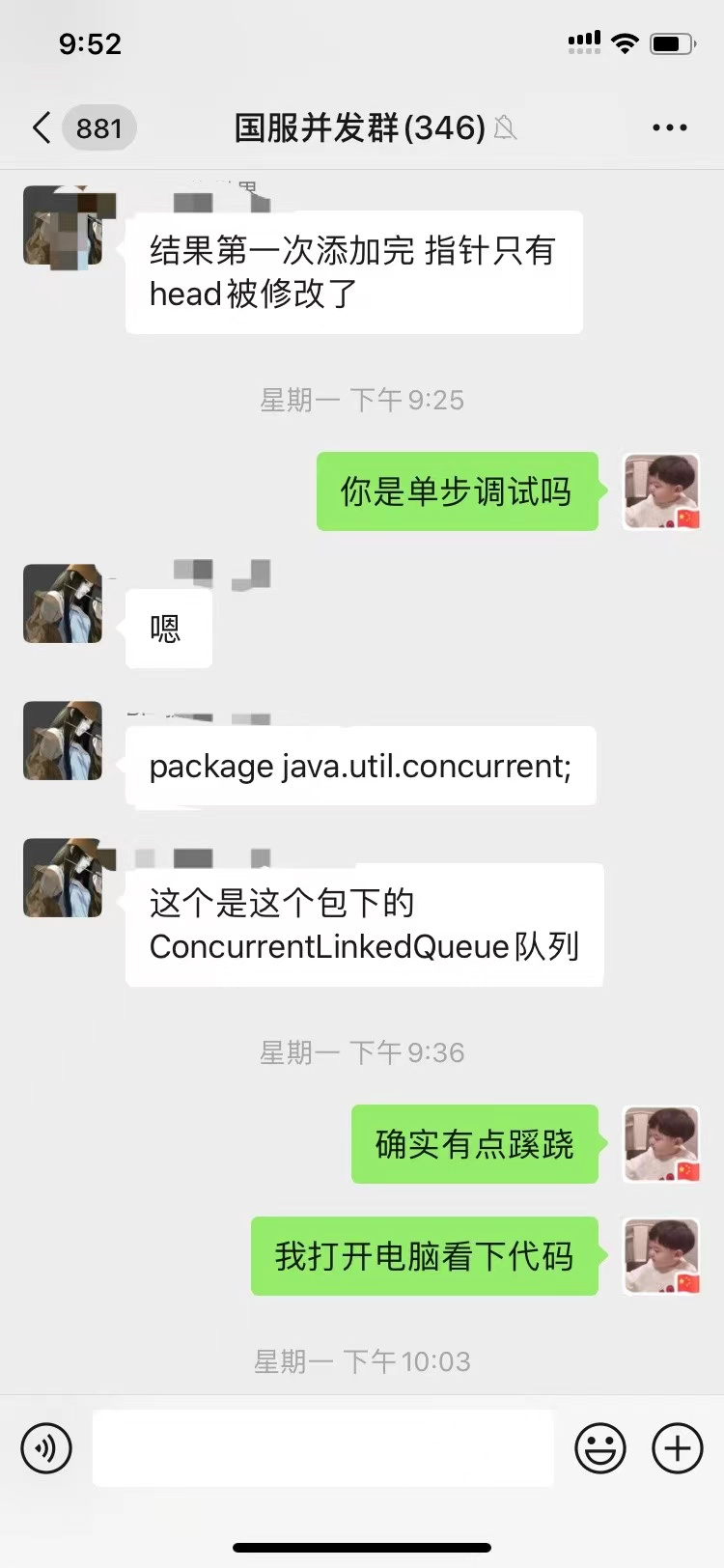
Task: Switch to voice message input
Action: coord(46,1448)
